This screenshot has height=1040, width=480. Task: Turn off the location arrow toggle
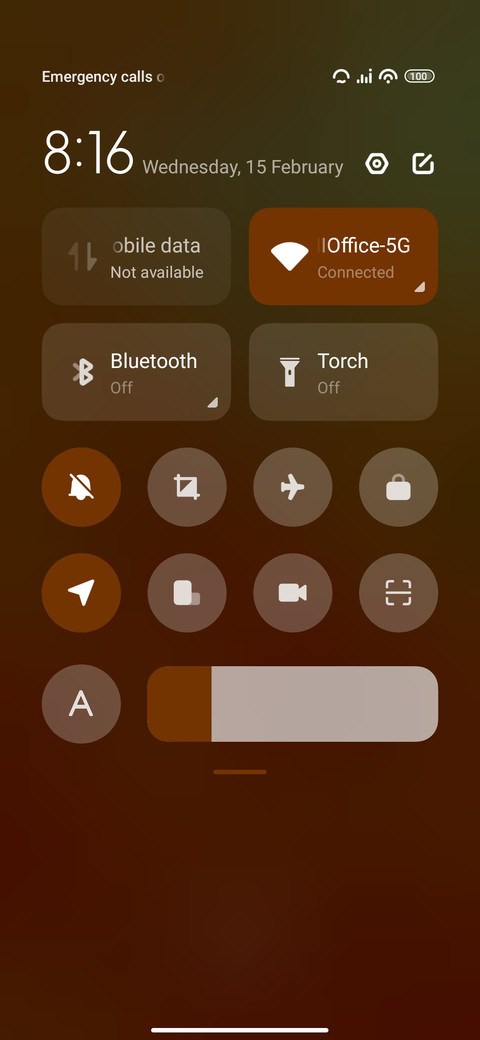click(81, 593)
